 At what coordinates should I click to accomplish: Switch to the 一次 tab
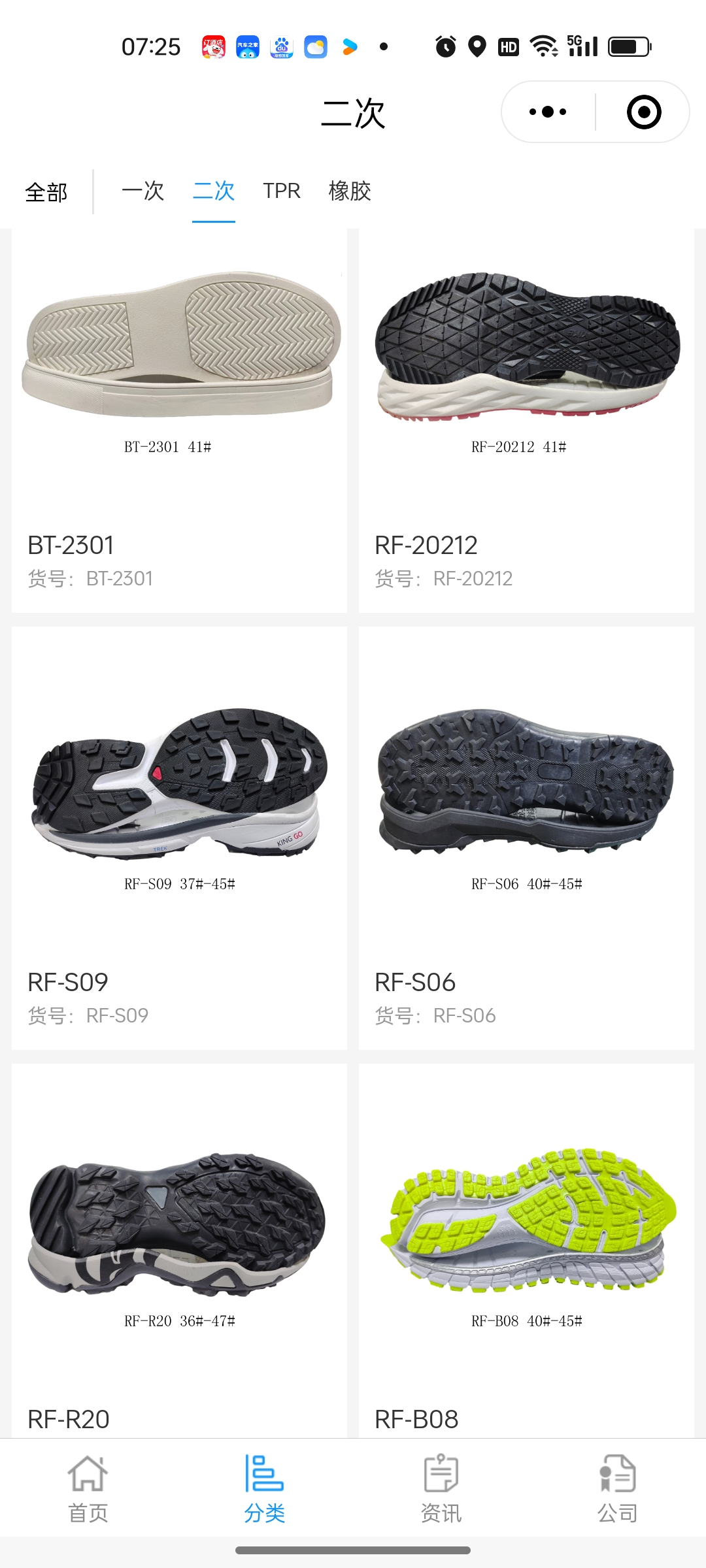click(x=143, y=191)
